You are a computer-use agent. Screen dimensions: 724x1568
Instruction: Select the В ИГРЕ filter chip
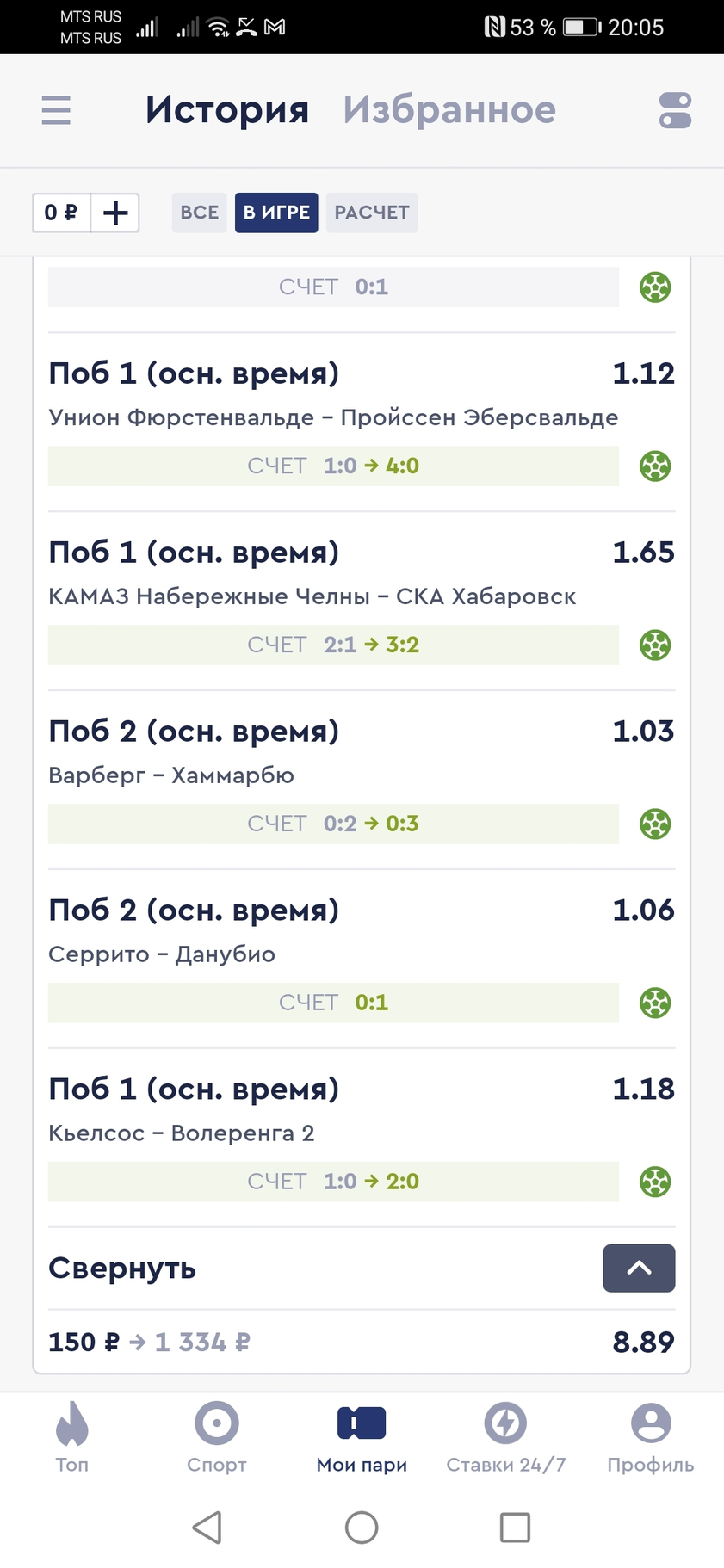(x=276, y=213)
